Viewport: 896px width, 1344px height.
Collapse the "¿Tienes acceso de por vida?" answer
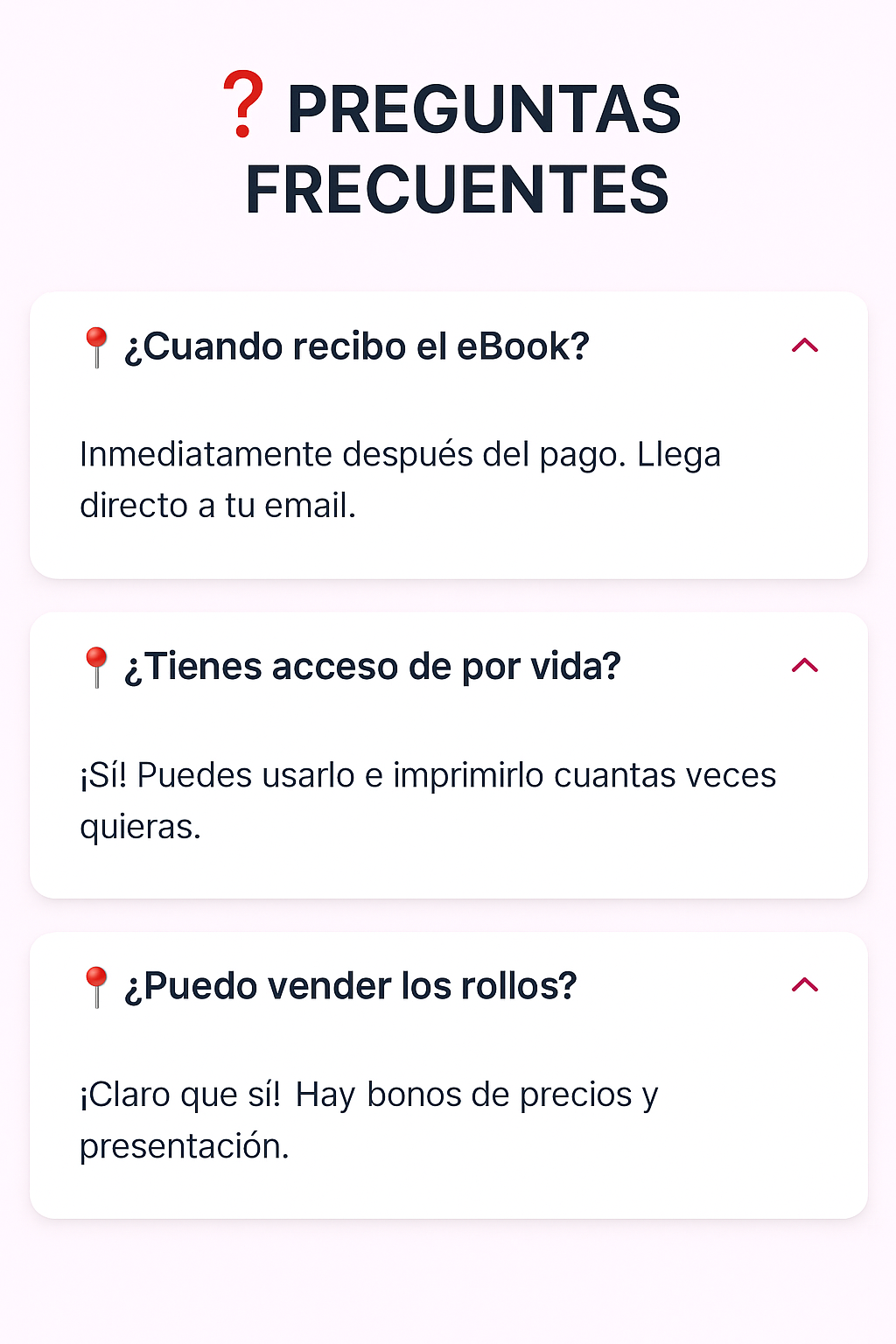(x=804, y=666)
